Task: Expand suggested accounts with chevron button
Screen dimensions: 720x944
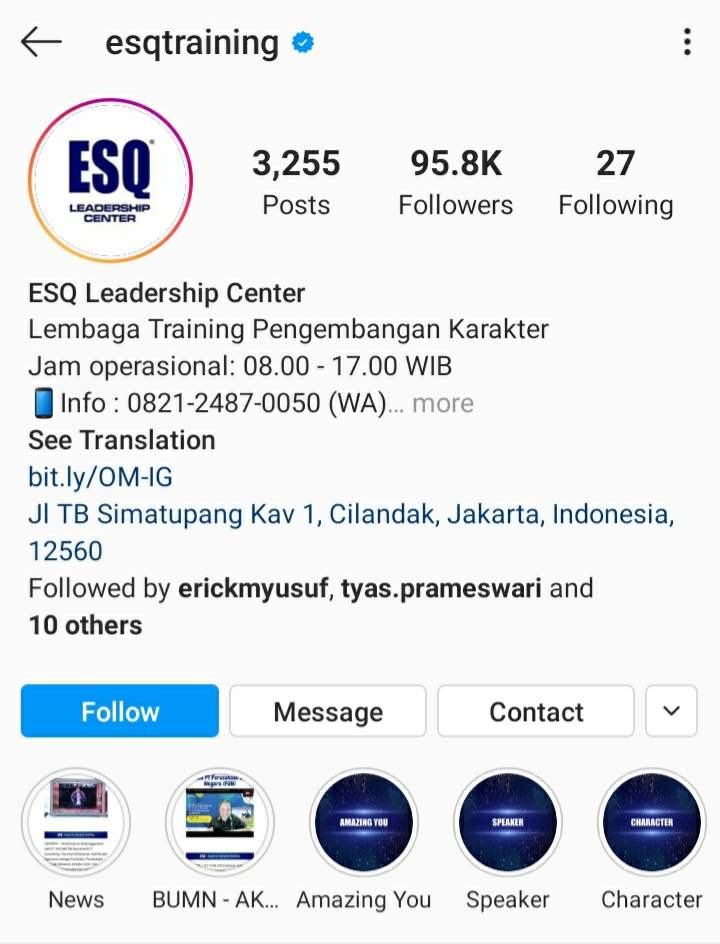Action: (671, 711)
